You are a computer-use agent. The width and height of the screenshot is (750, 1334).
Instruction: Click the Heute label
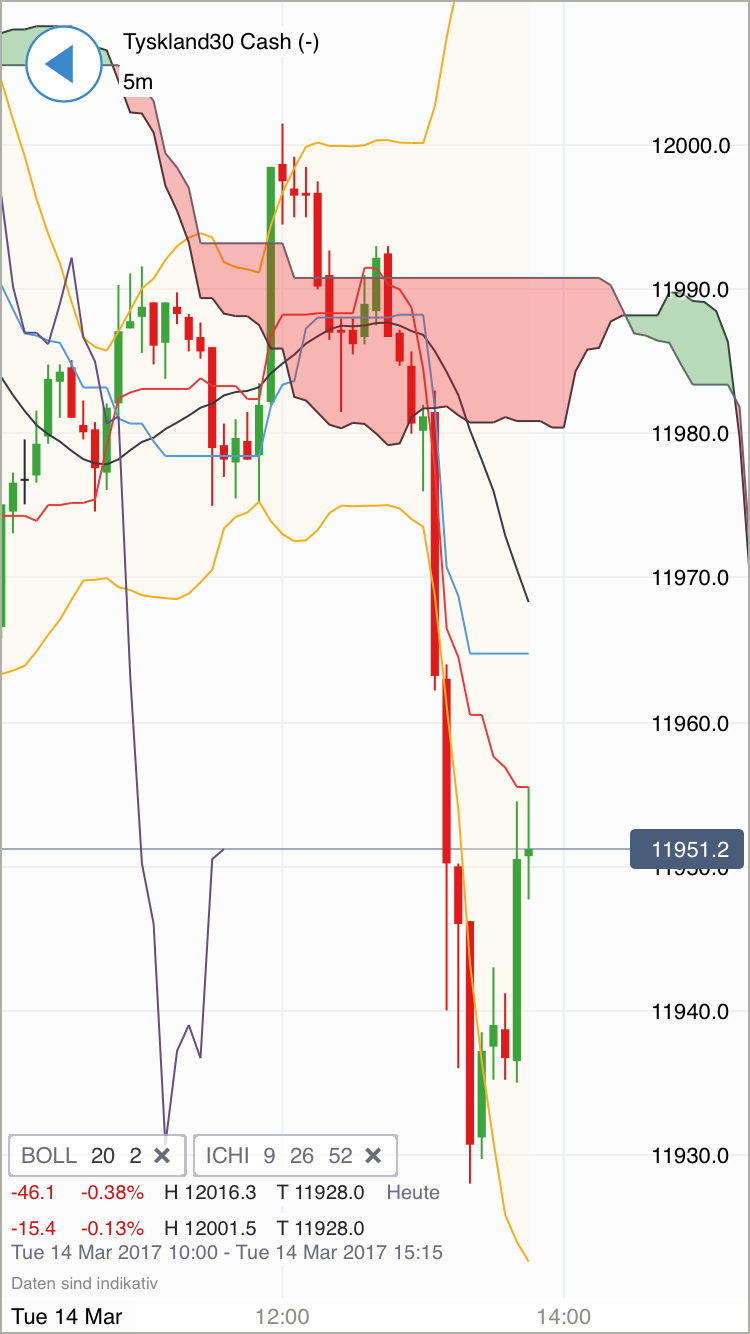click(415, 1192)
